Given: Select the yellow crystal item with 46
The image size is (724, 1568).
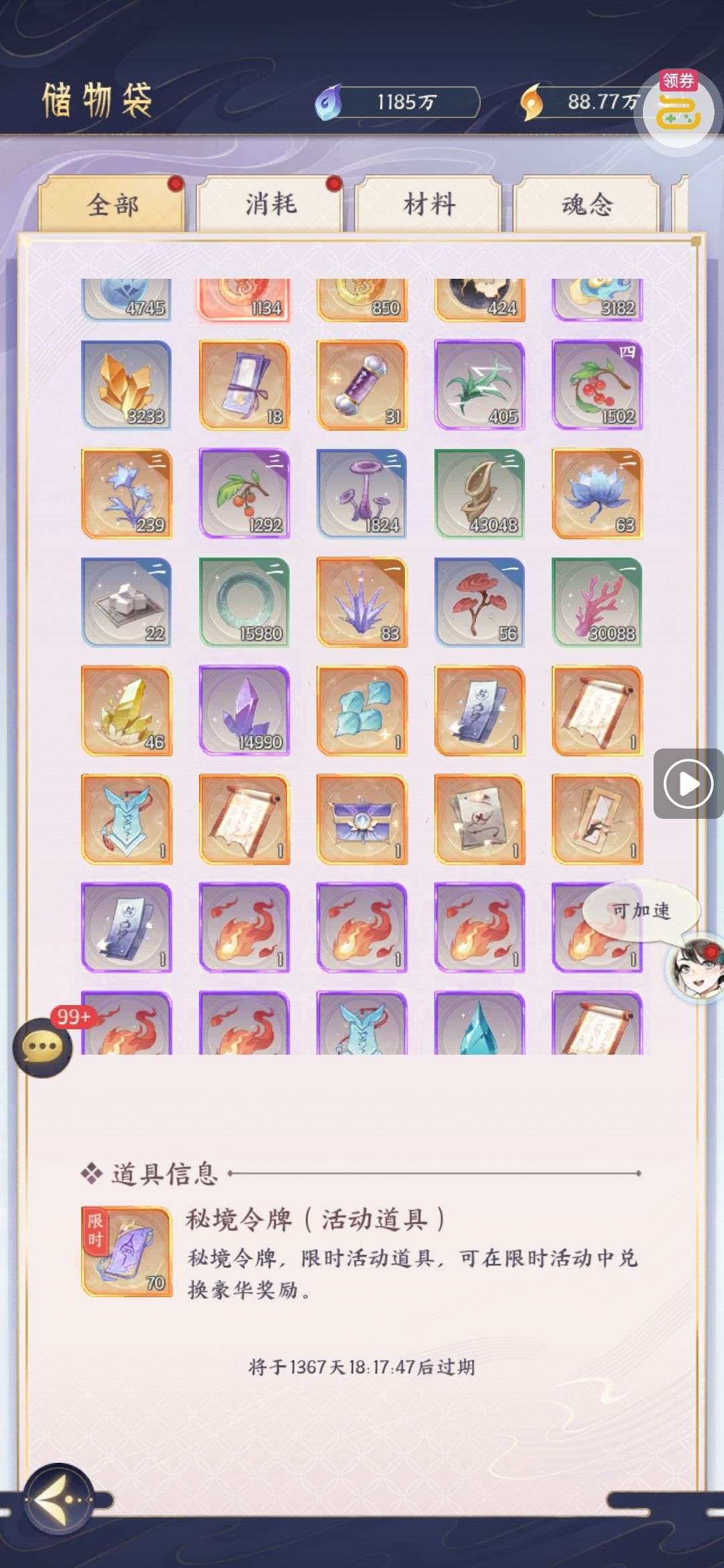Looking at the screenshot, I should click(126, 710).
